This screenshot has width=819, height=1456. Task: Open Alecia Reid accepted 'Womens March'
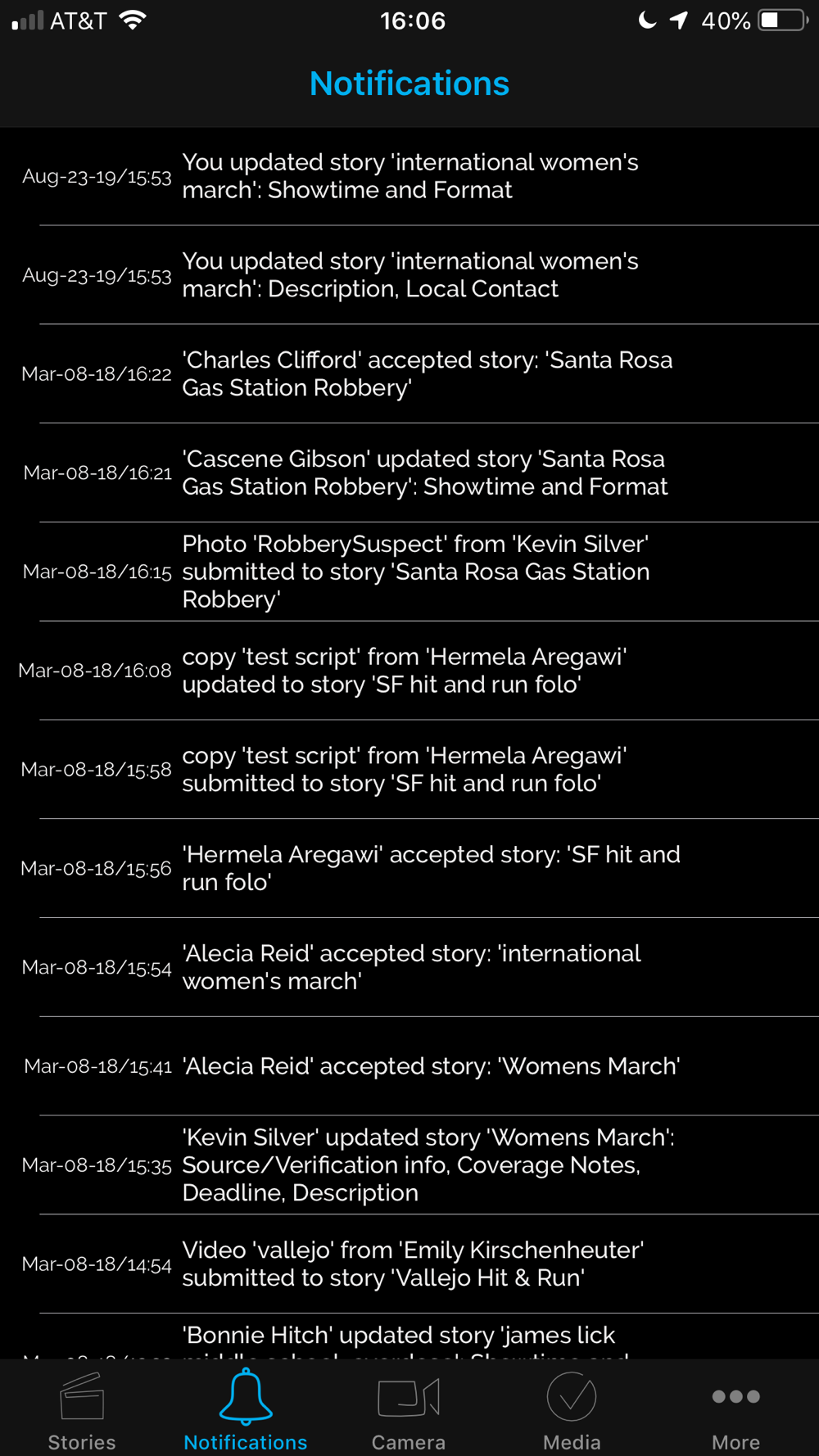tap(409, 1066)
